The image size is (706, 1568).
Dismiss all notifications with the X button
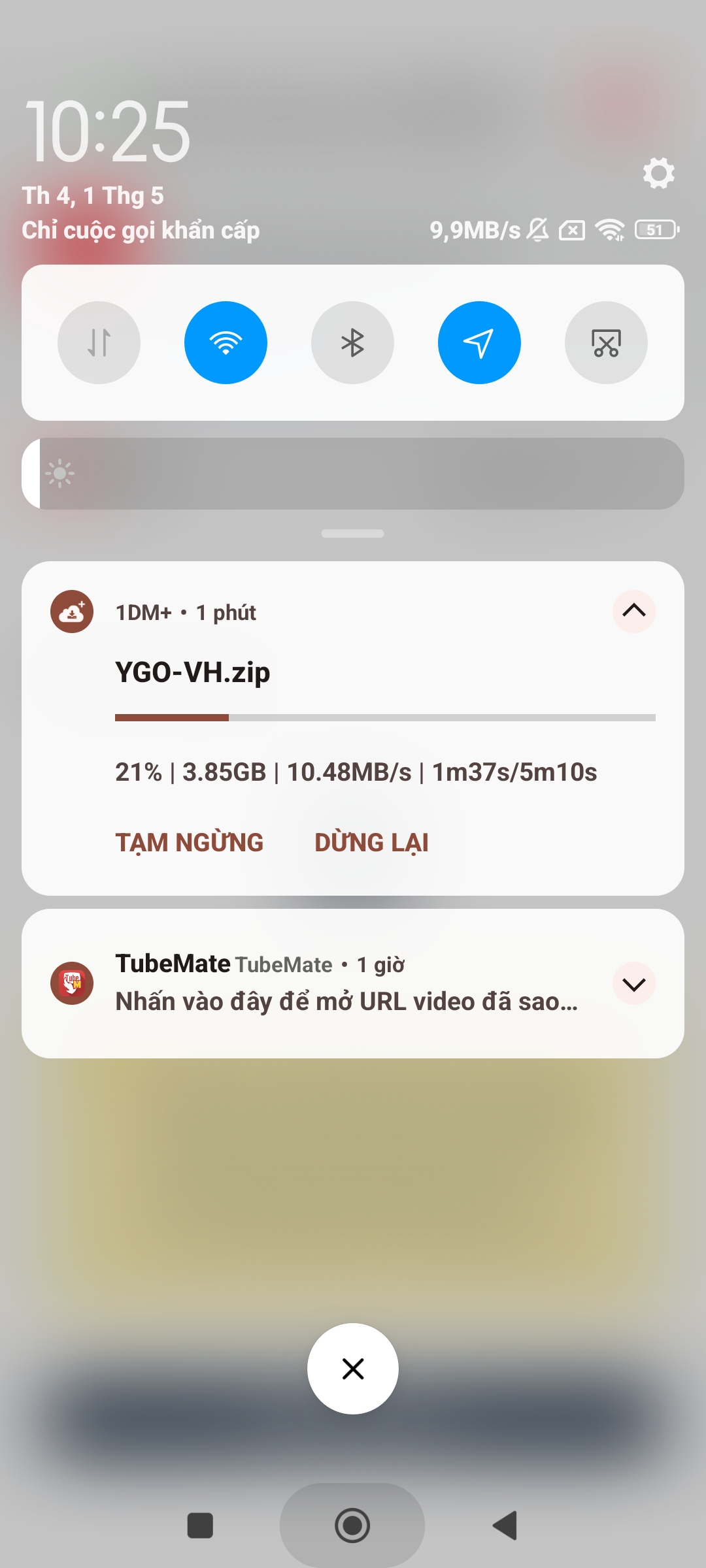pos(353,1369)
